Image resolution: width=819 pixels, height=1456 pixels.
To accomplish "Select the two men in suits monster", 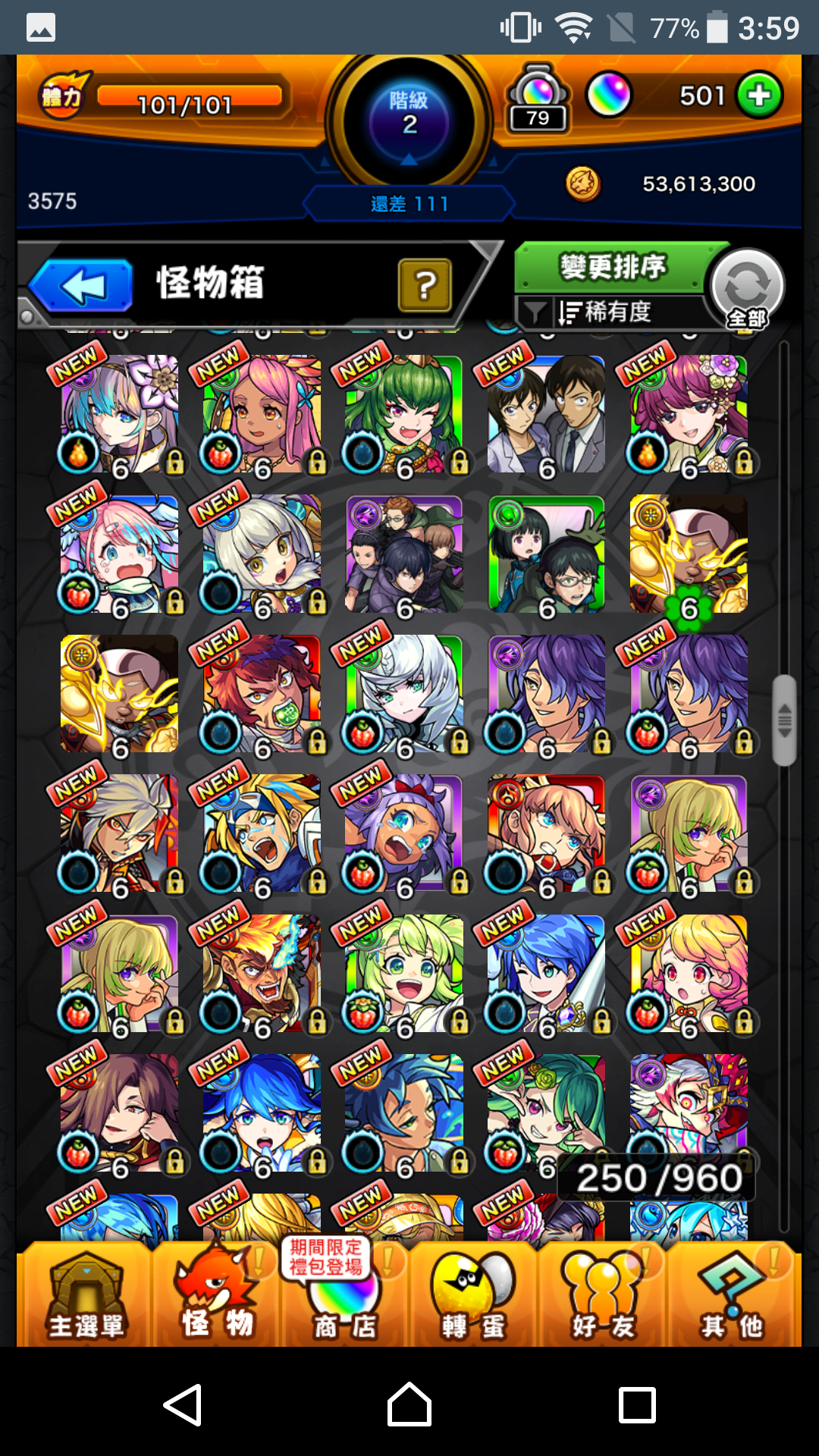I will (x=546, y=415).
